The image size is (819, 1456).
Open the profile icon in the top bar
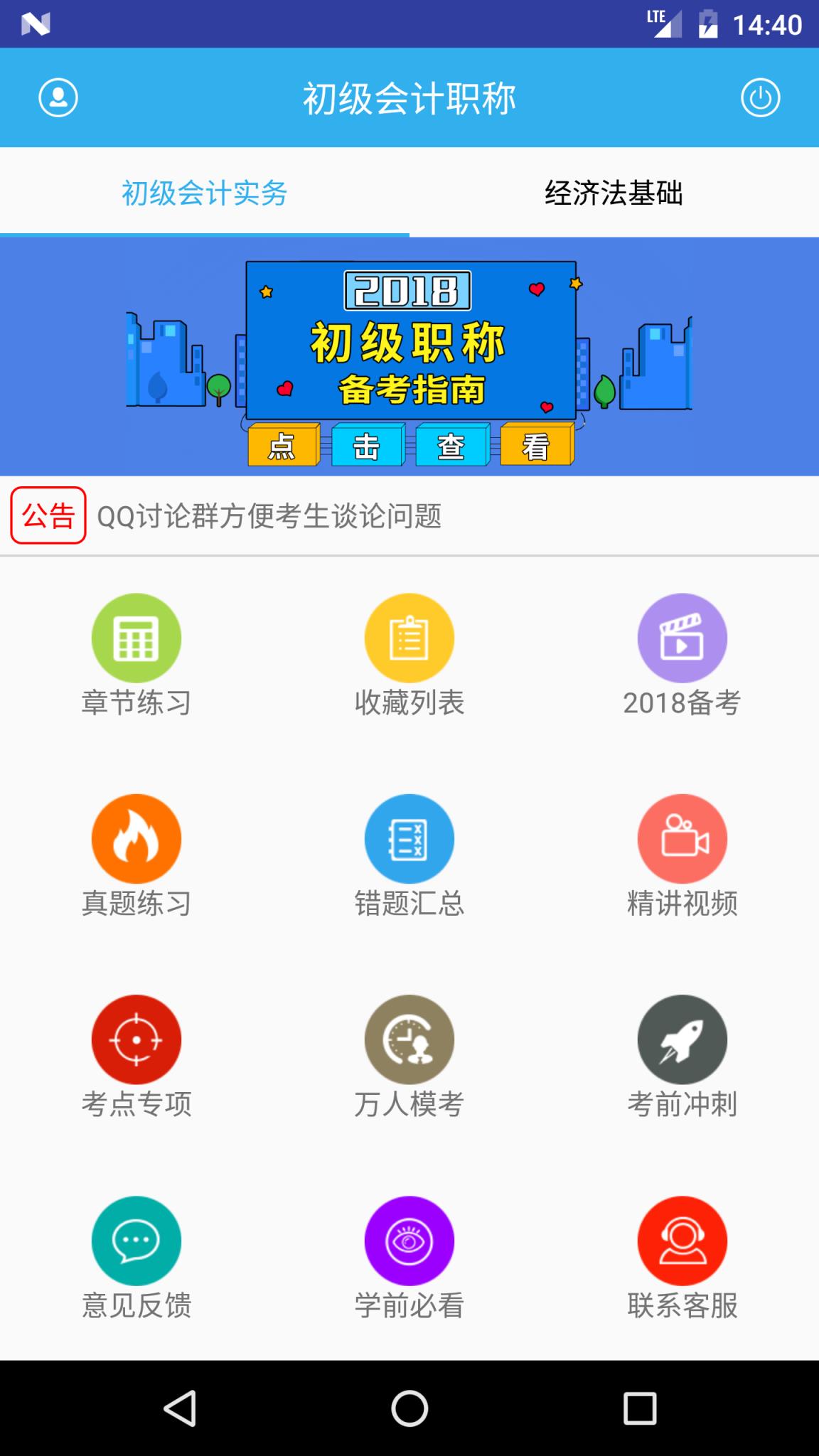pyautogui.click(x=57, y=98)
